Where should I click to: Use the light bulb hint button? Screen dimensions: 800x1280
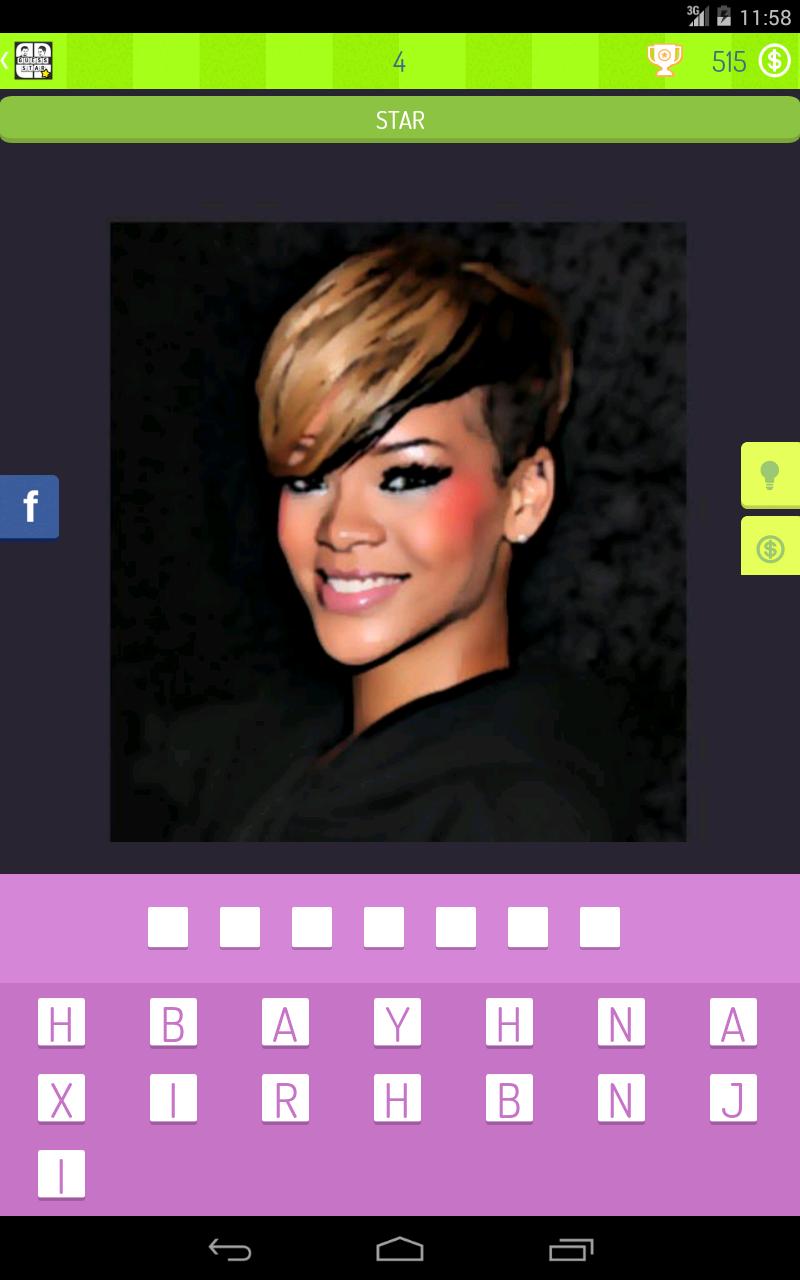[769, 475]
